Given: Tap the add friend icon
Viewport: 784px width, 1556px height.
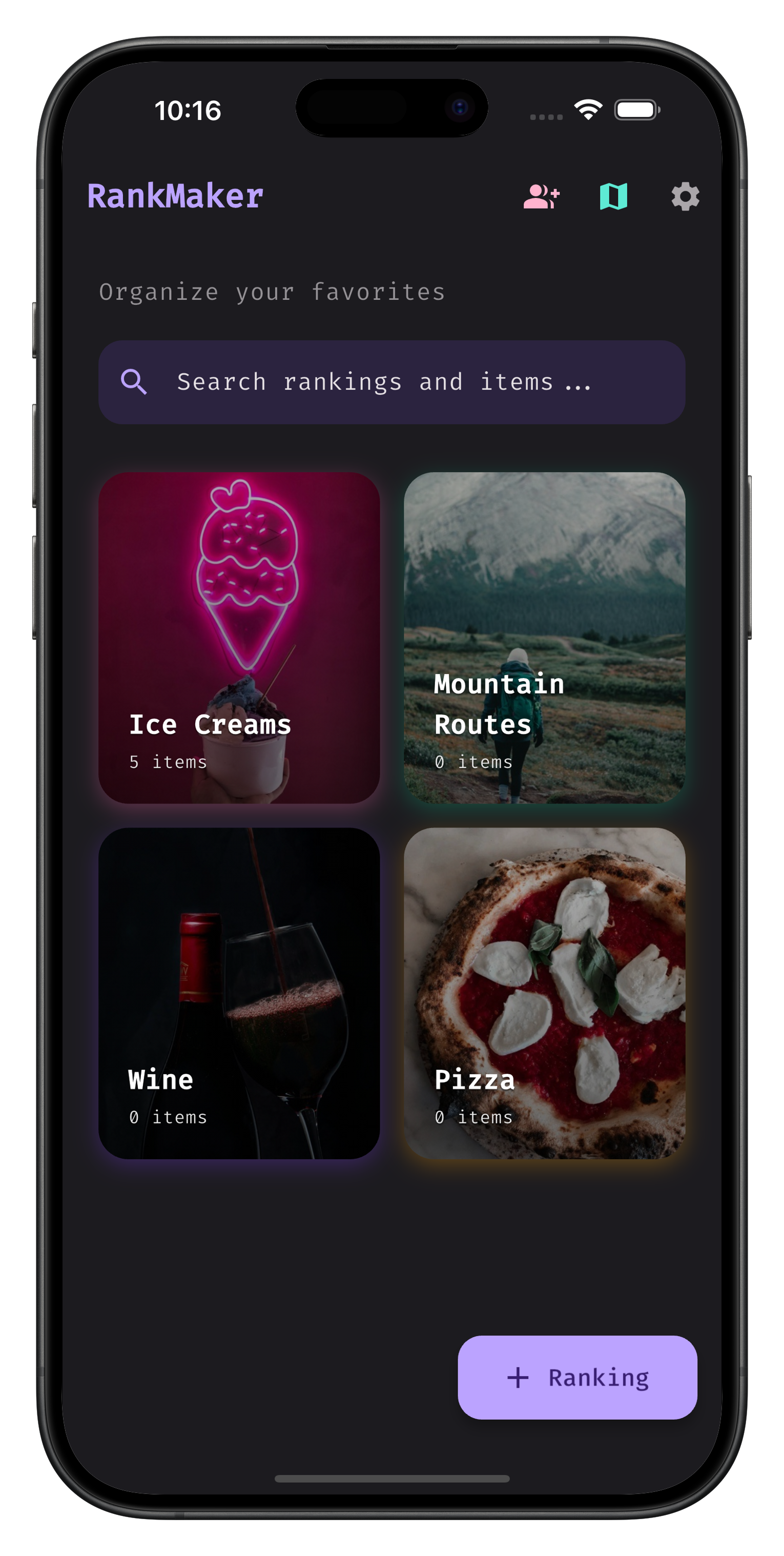Looking at the screenshot, I should [x=541, y=196].
